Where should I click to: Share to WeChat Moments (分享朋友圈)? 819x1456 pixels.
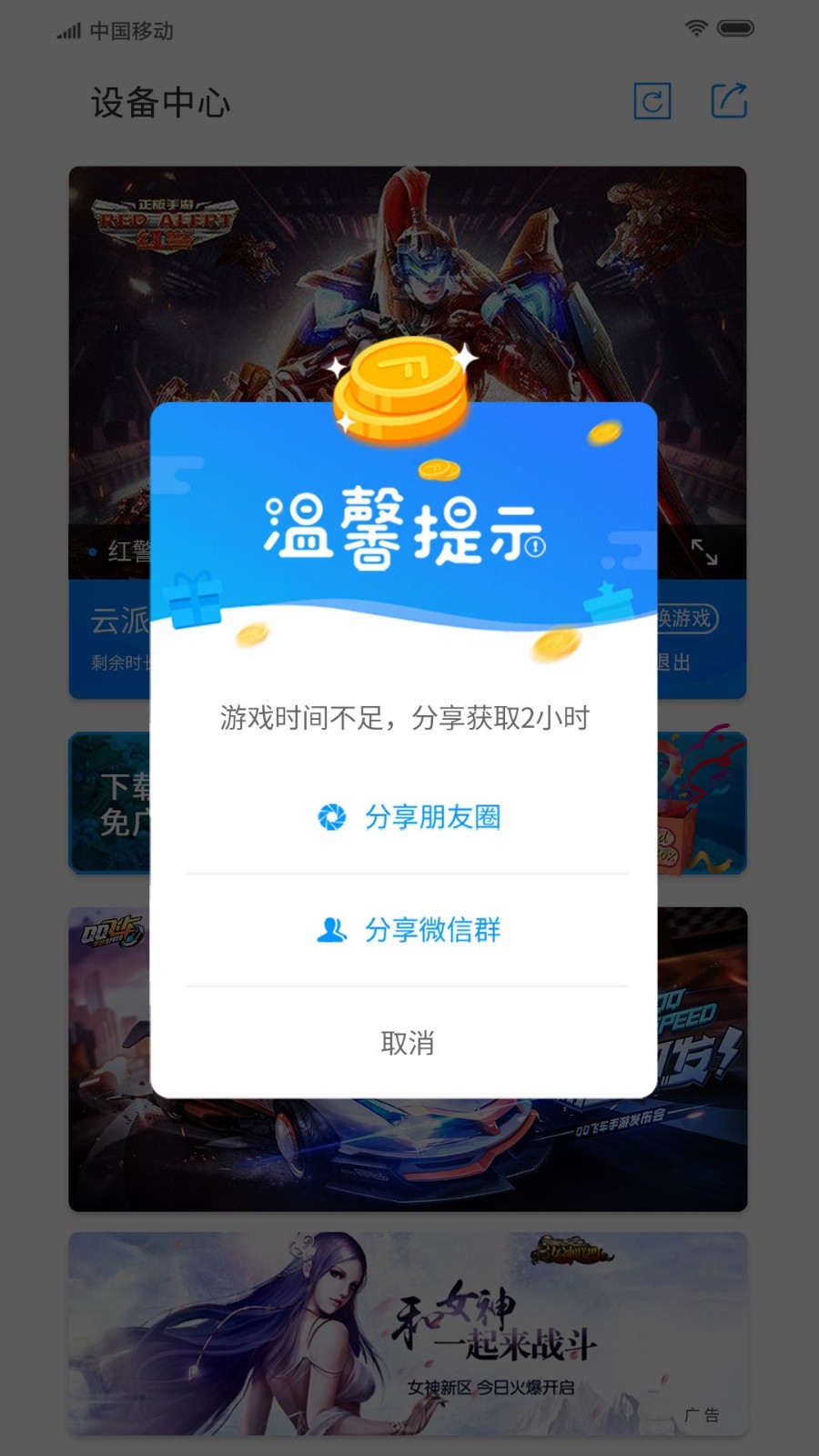point(408,817)
